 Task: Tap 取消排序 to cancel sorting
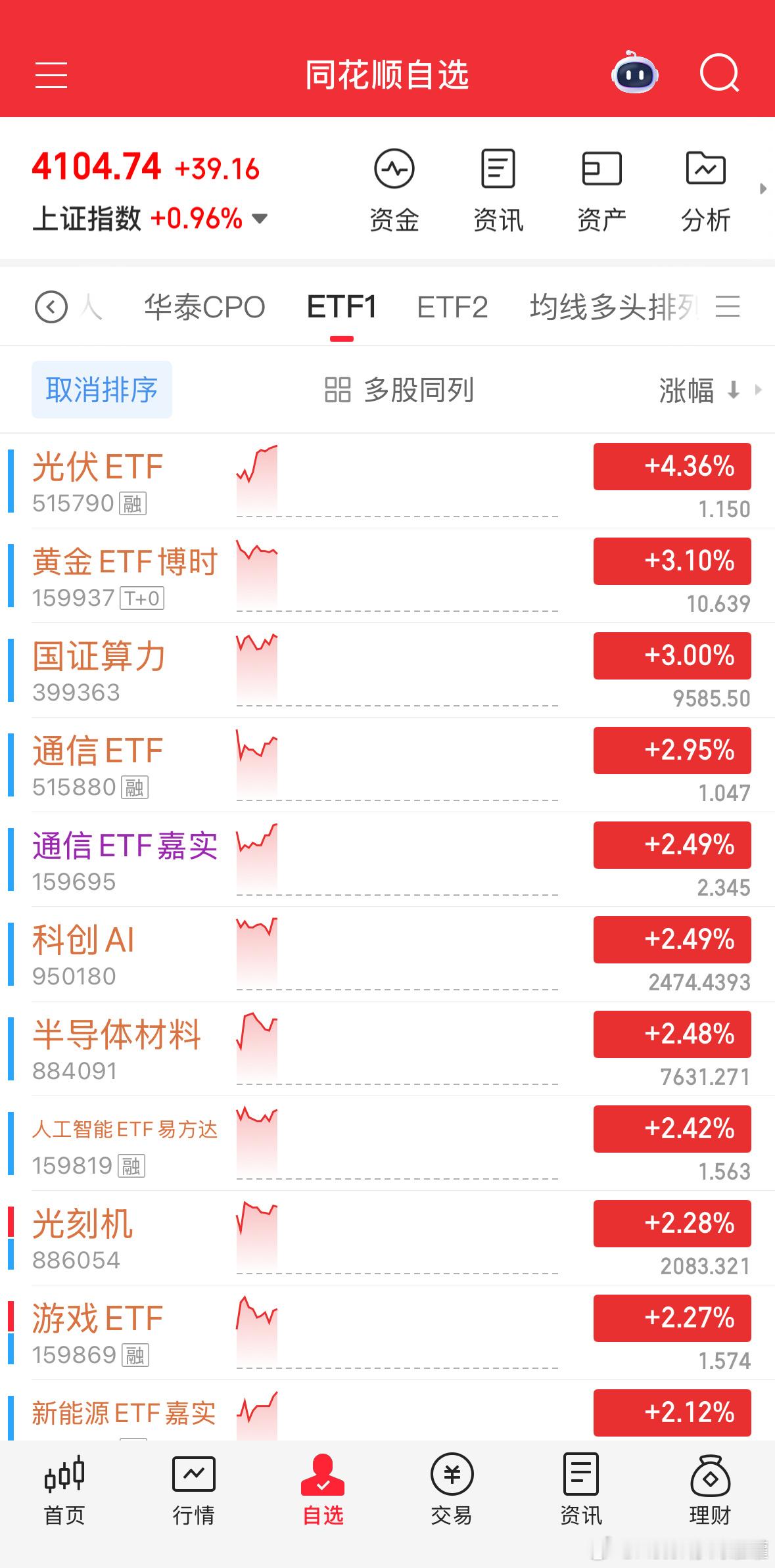pyautogui.click(x=101, y=390)
